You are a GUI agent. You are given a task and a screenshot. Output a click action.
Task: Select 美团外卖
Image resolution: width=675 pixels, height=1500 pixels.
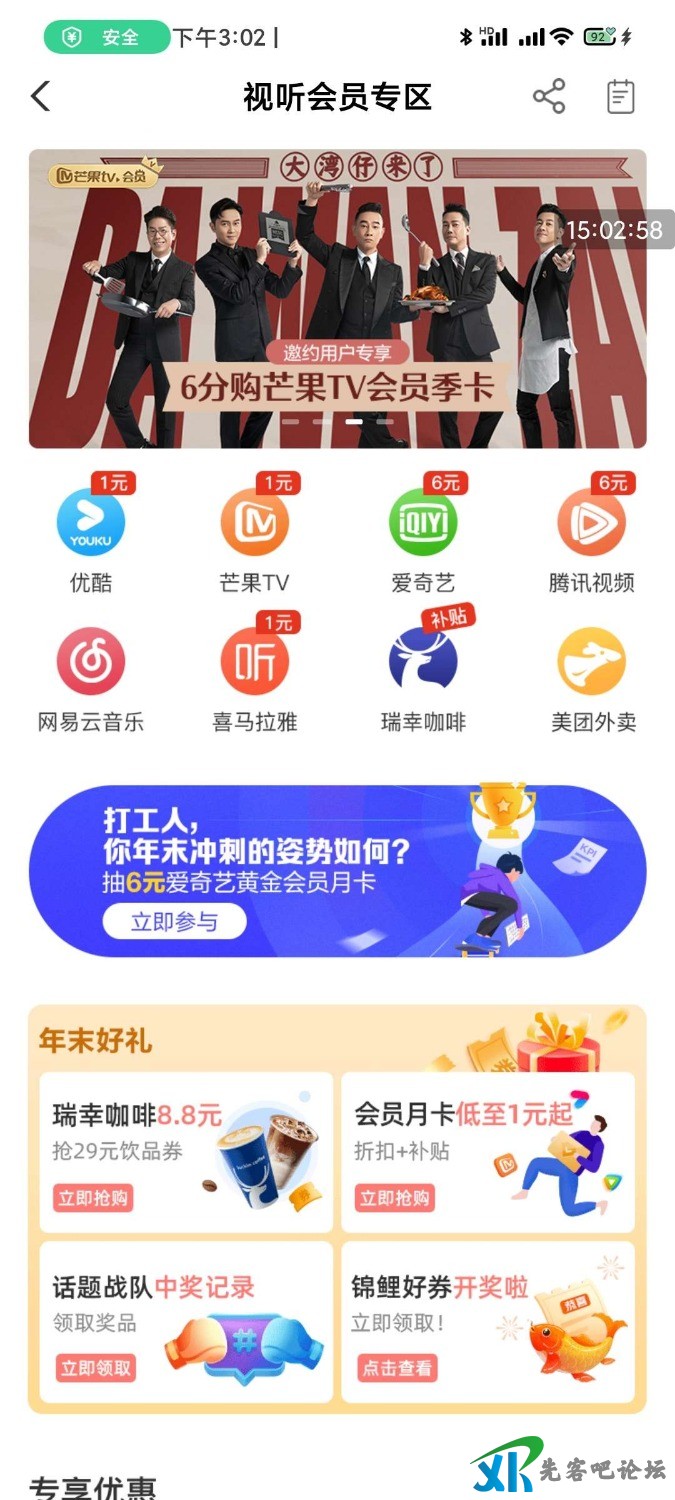[591, 662]
